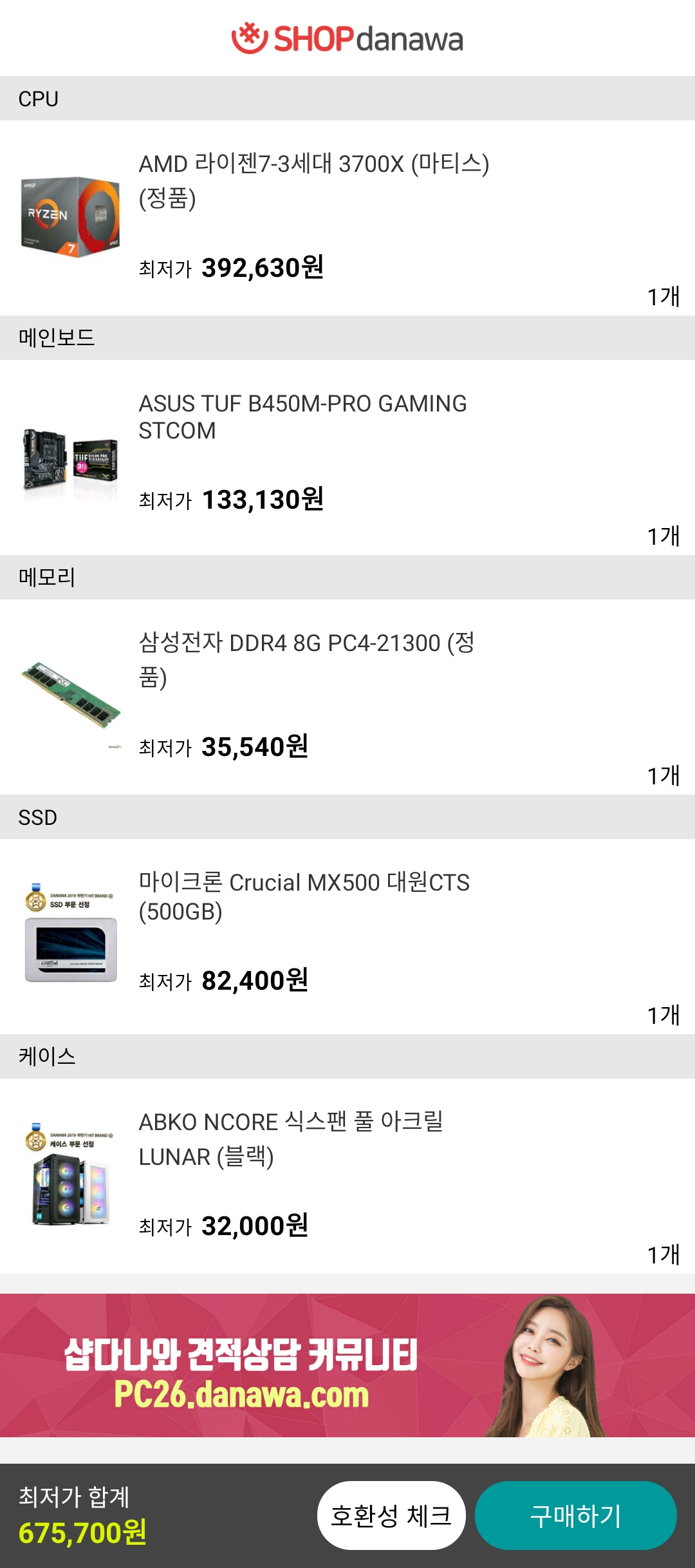
Task: Open the 마이크론 Crucial MX500 SSD item
Action: [x=304, y=896]
